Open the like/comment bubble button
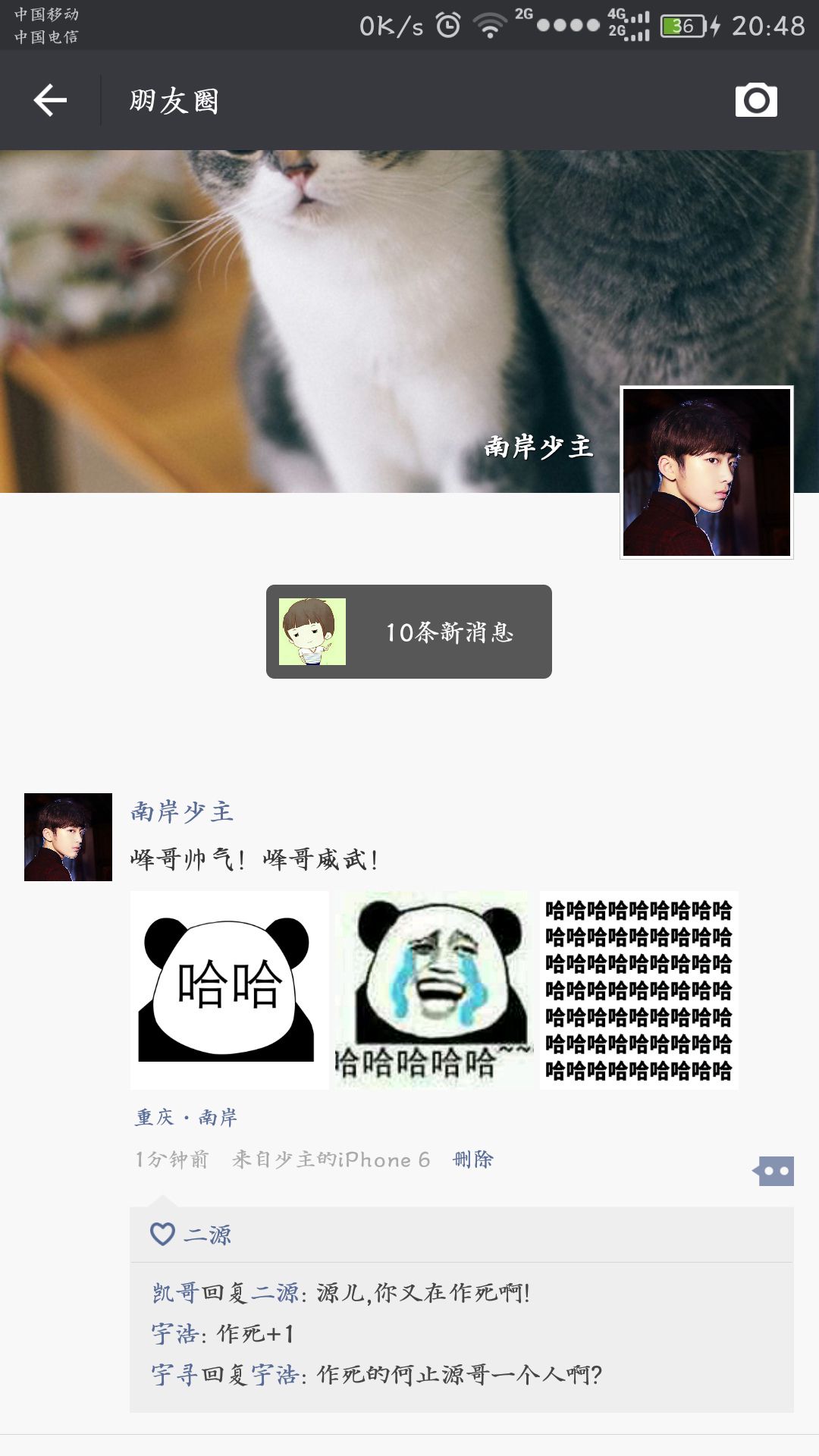This screenshot has height=1456, width=819. pos(773,1171)
